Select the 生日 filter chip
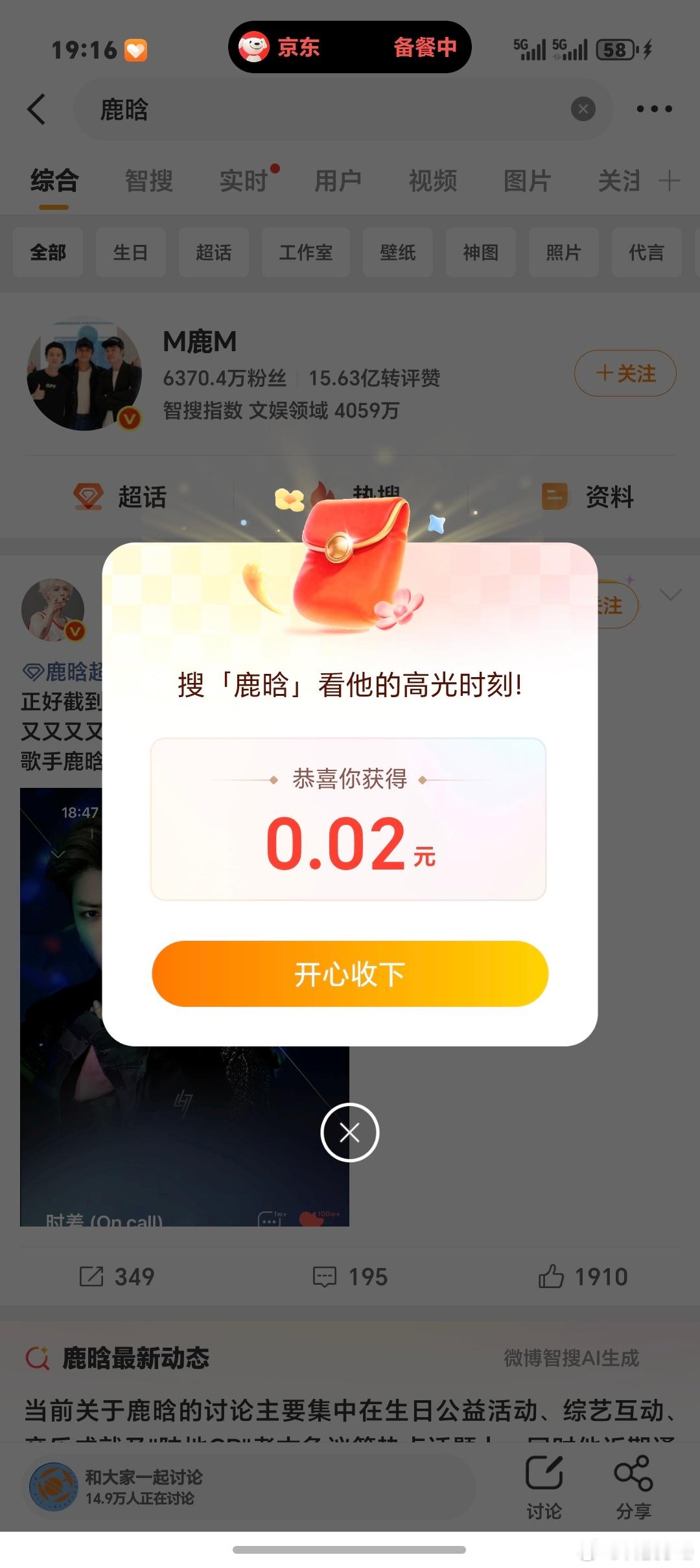This screenshot has height=1568, width=700. 131,253
